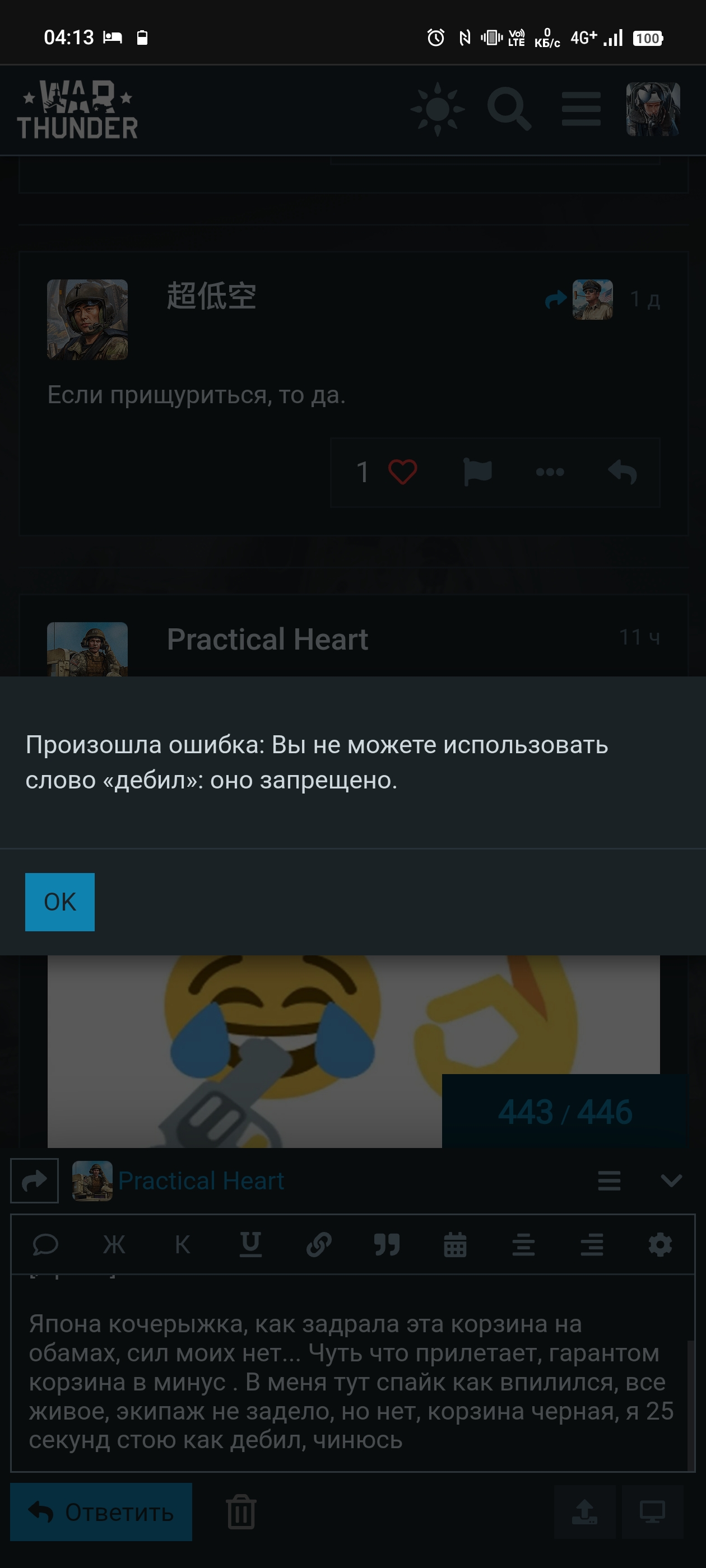Screen dimensions: 706x1568
Task: Flag the post by 超低空
Action: pos(477,472)
